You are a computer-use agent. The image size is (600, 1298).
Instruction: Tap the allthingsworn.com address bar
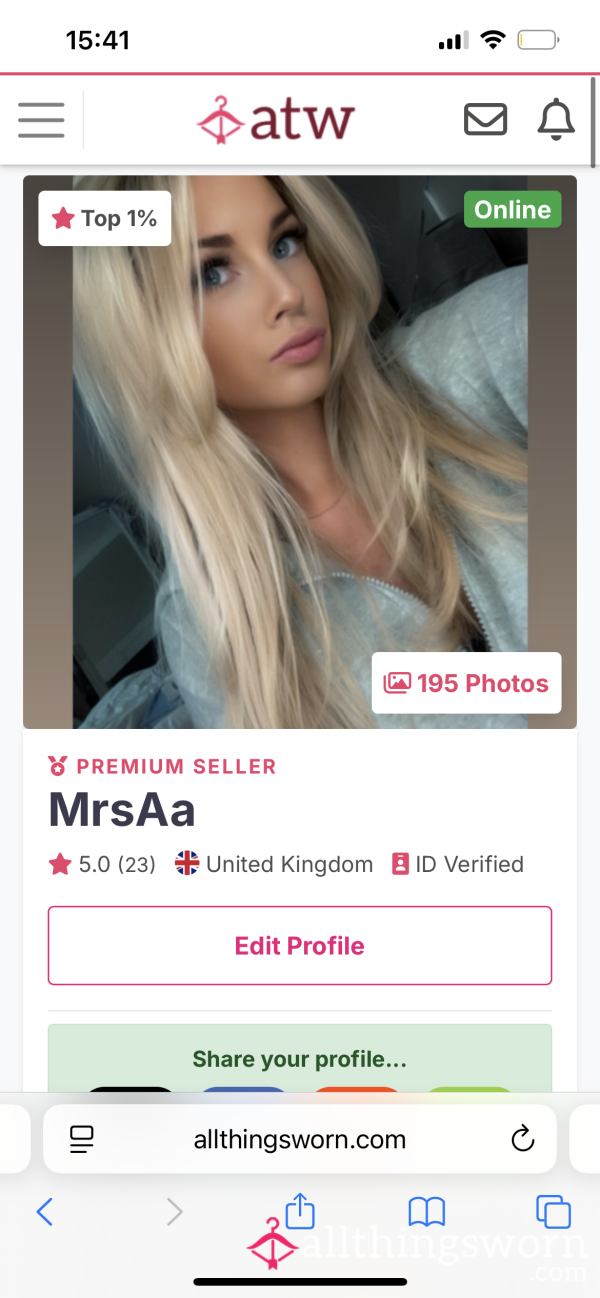[300, 1139]
